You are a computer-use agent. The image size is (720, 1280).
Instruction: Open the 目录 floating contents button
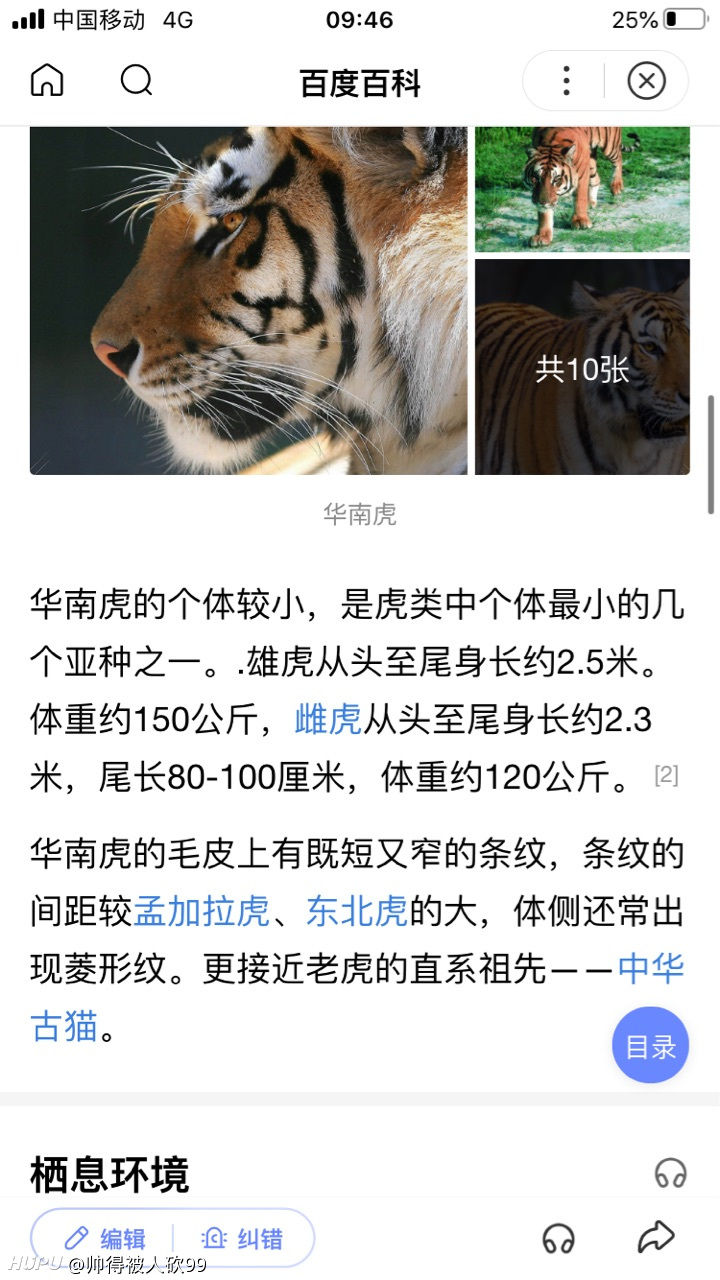coord(651,1046)
